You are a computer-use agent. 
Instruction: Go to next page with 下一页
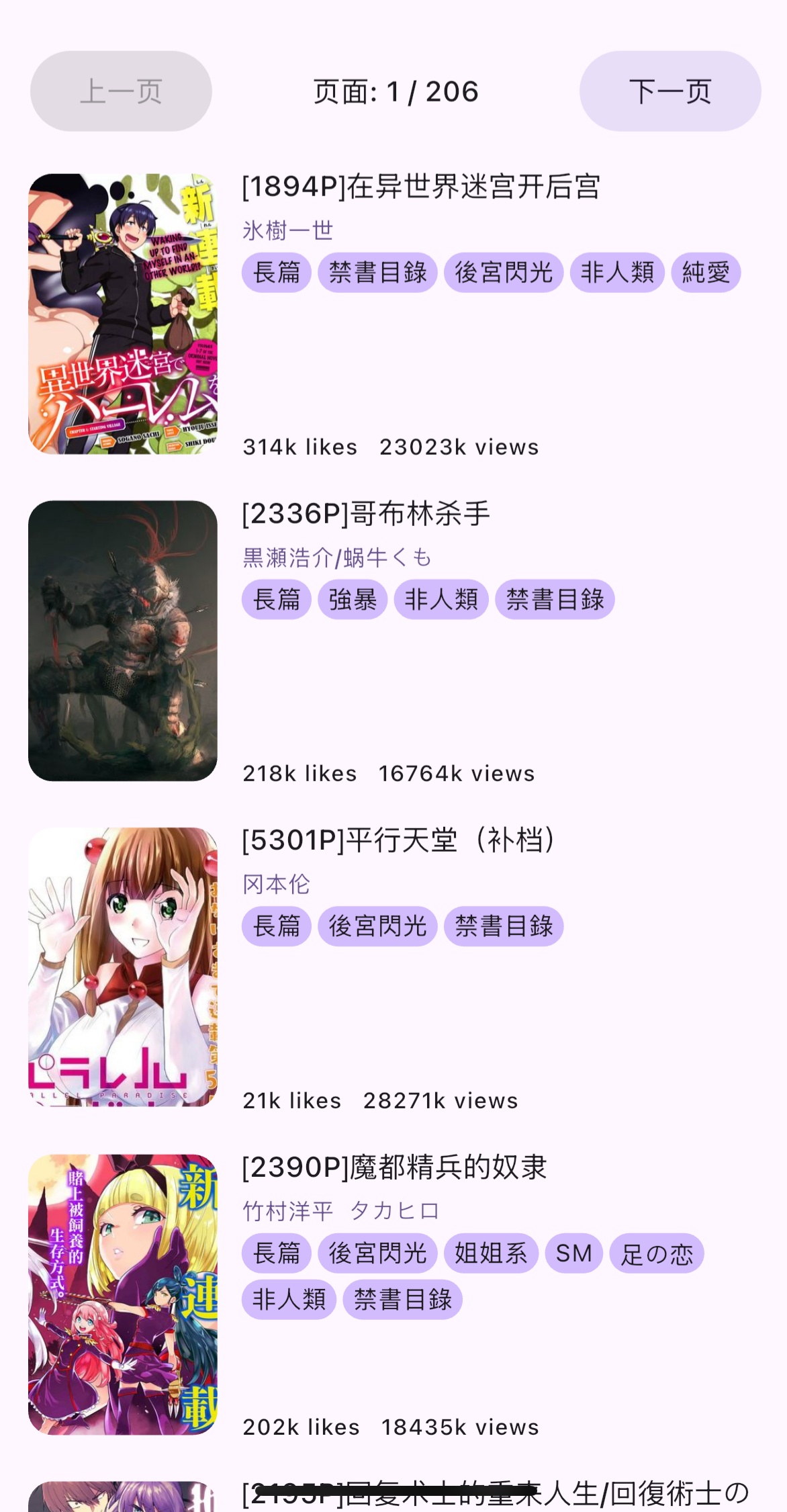pyautogui.click(x=669, y=91)
